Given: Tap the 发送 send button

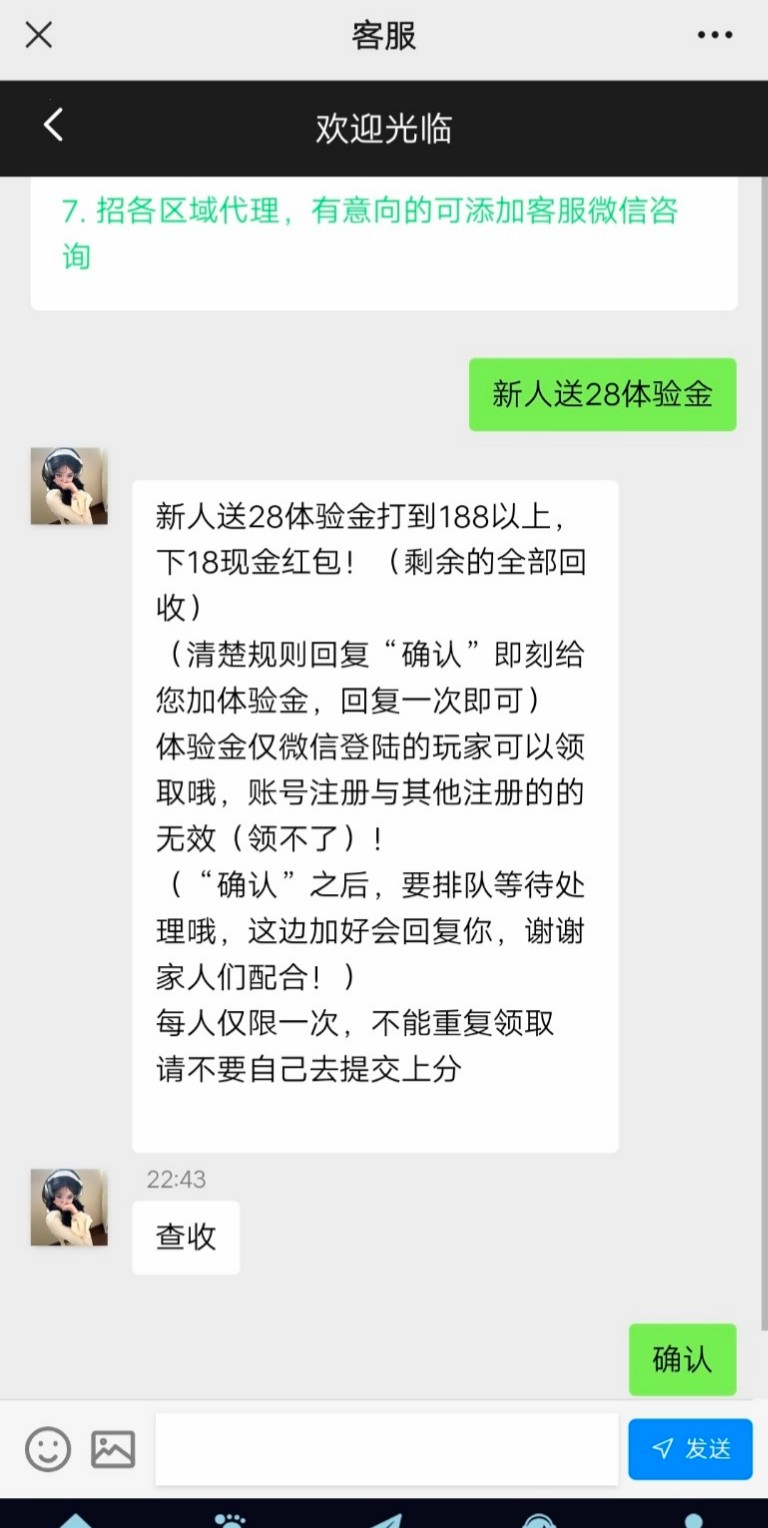Looking at the screenshot, I should (690, 1448).
